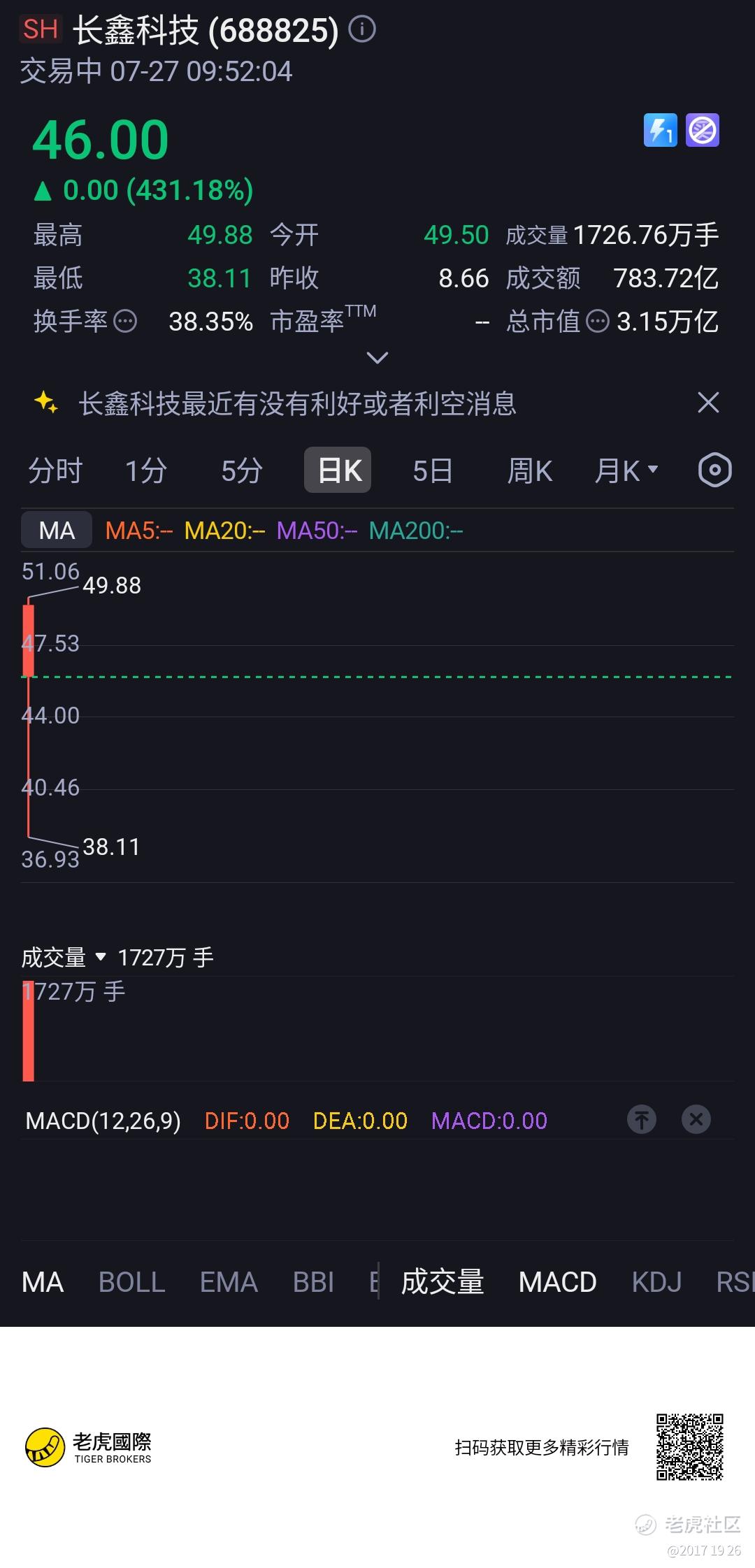755x1568 pixels.
Task: Select EMA as the main indicator
Action: coord(229,1282)
